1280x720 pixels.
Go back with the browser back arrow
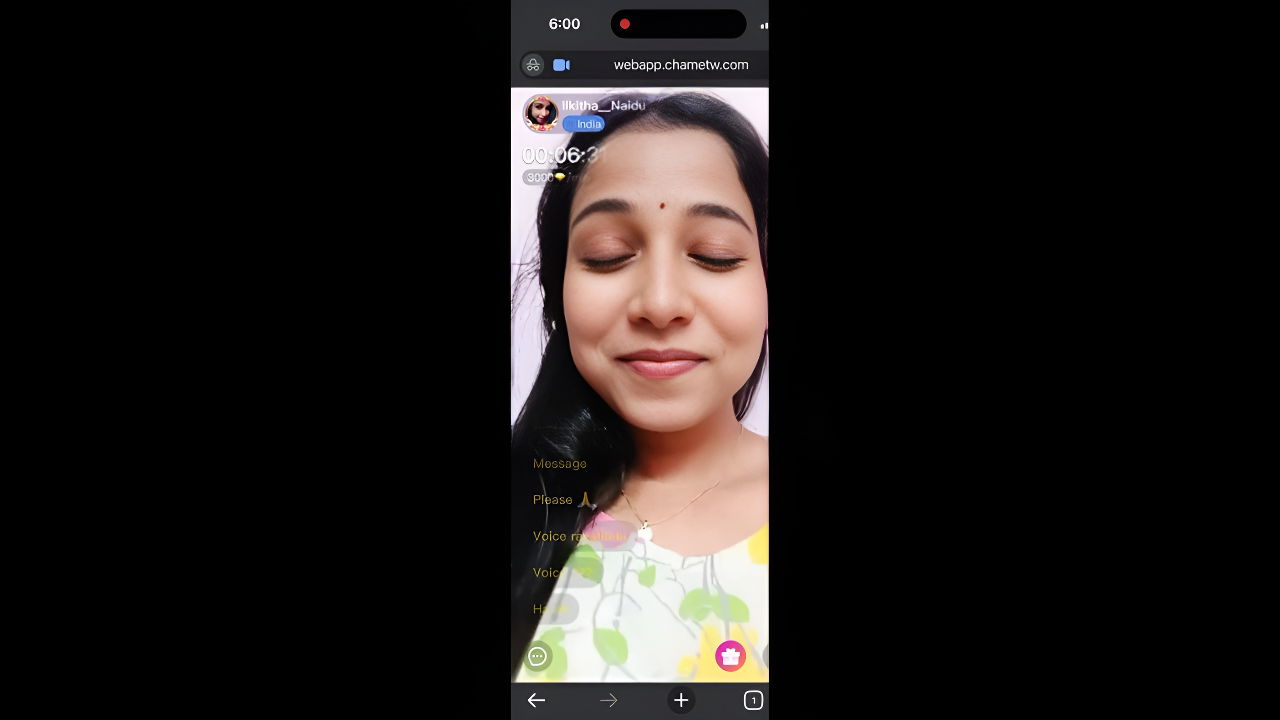click(536, 700)
